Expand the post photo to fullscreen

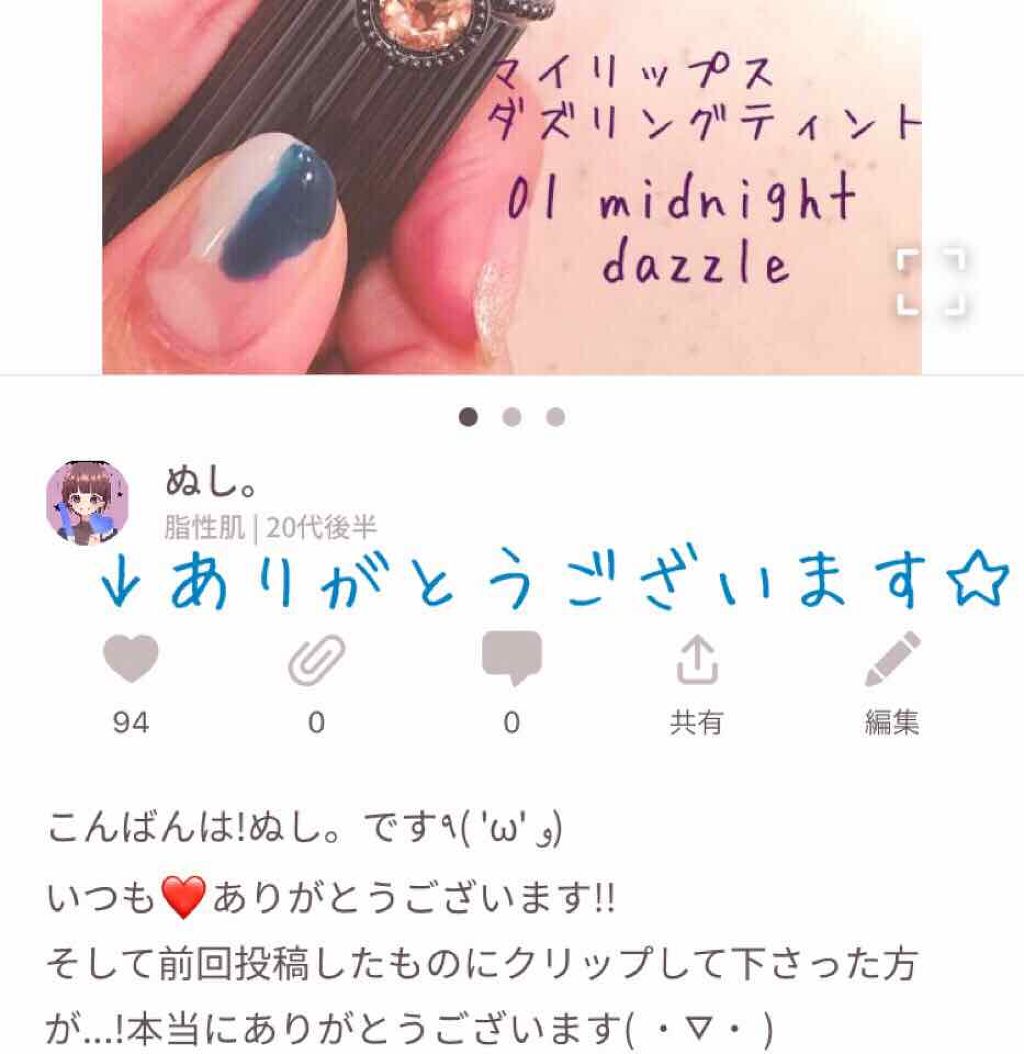(x=931, y=284)
